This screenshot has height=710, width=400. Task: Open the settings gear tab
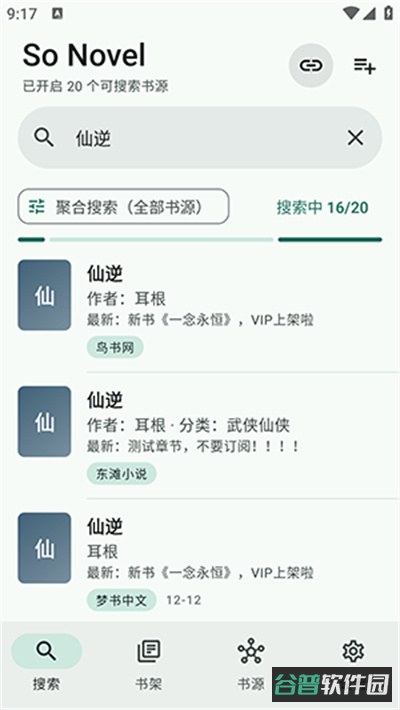[353, 651]
